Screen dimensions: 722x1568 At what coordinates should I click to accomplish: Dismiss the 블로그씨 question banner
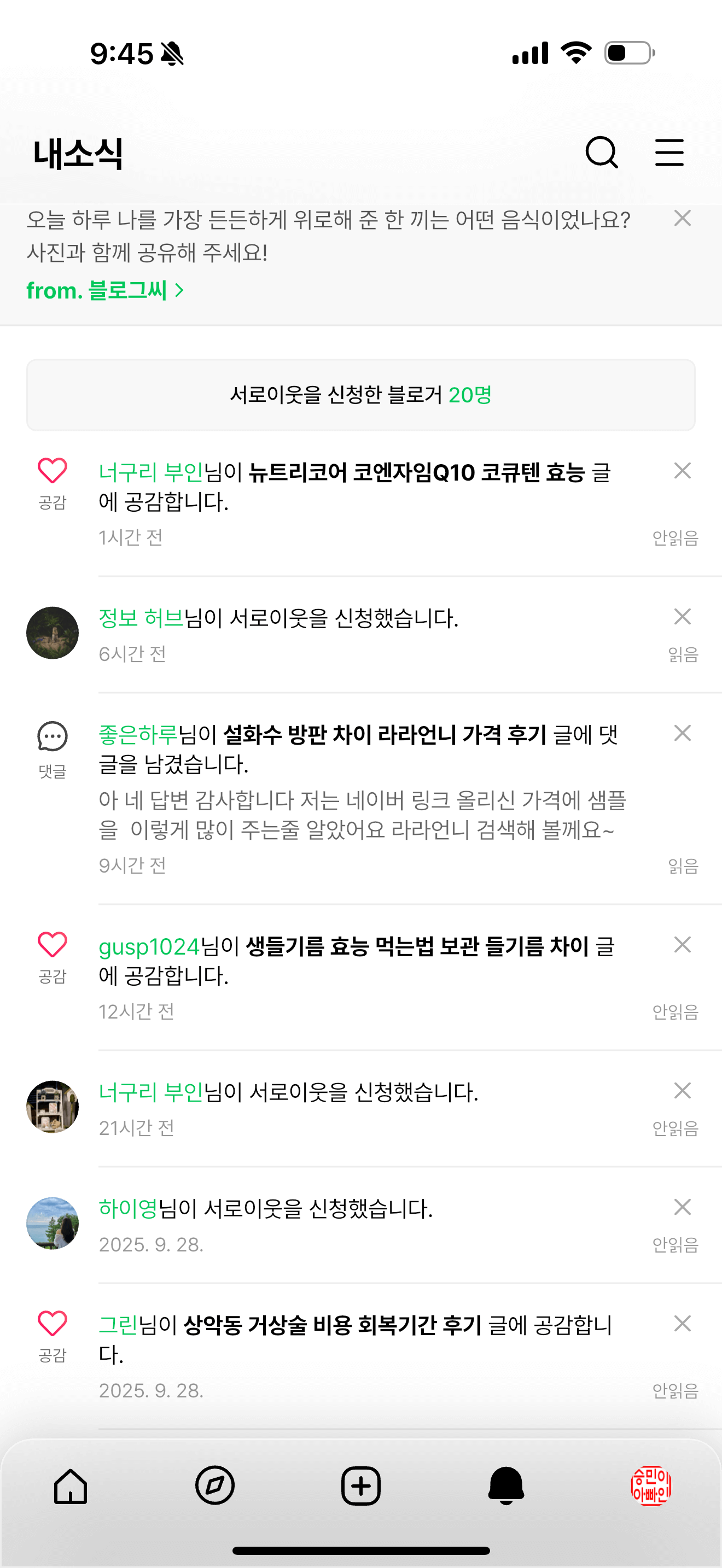point(683,219)
